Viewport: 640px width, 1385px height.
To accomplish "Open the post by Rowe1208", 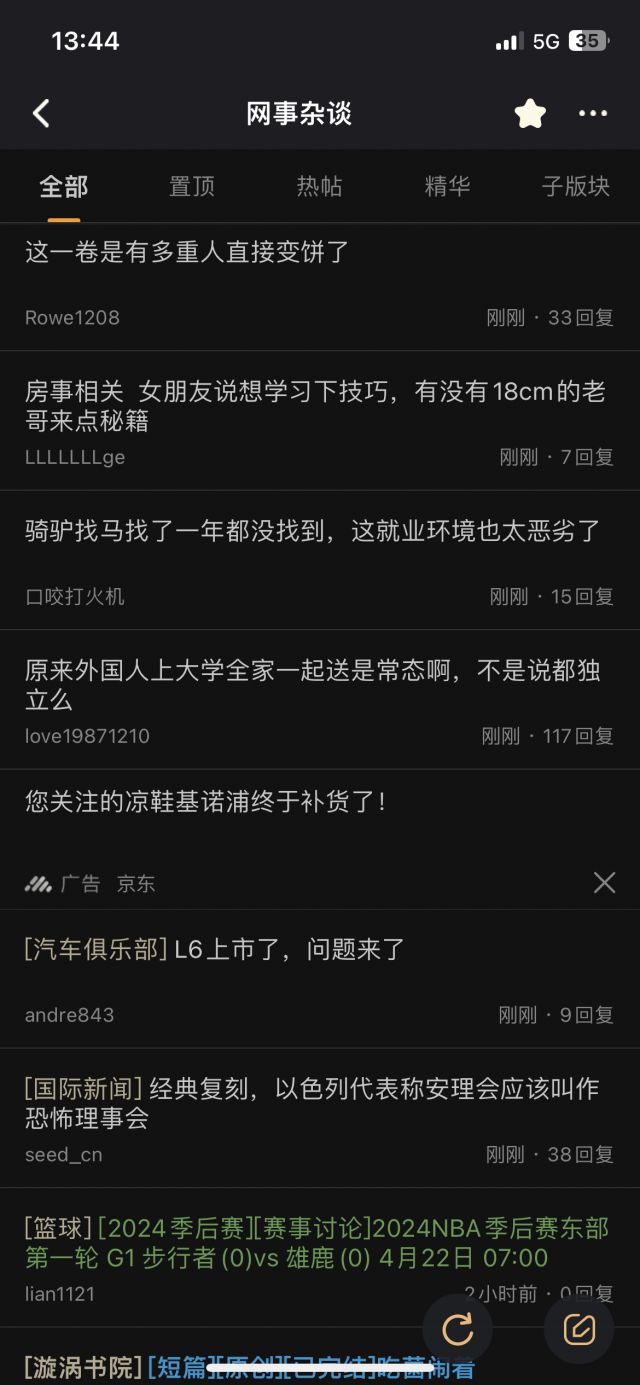I will (x=320, y=286).
